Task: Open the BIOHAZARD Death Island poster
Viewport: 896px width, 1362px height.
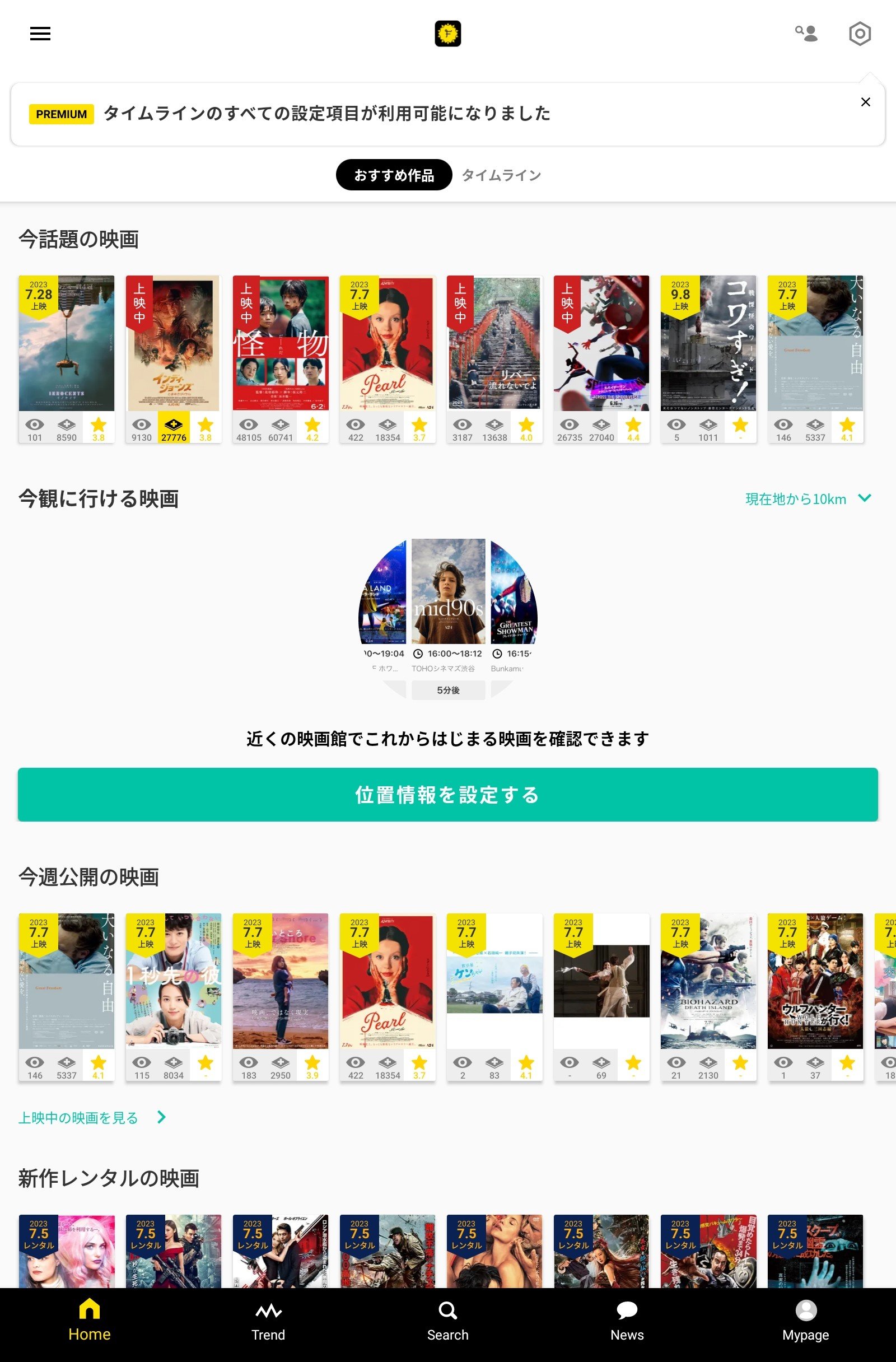Action: coord(708,981)
